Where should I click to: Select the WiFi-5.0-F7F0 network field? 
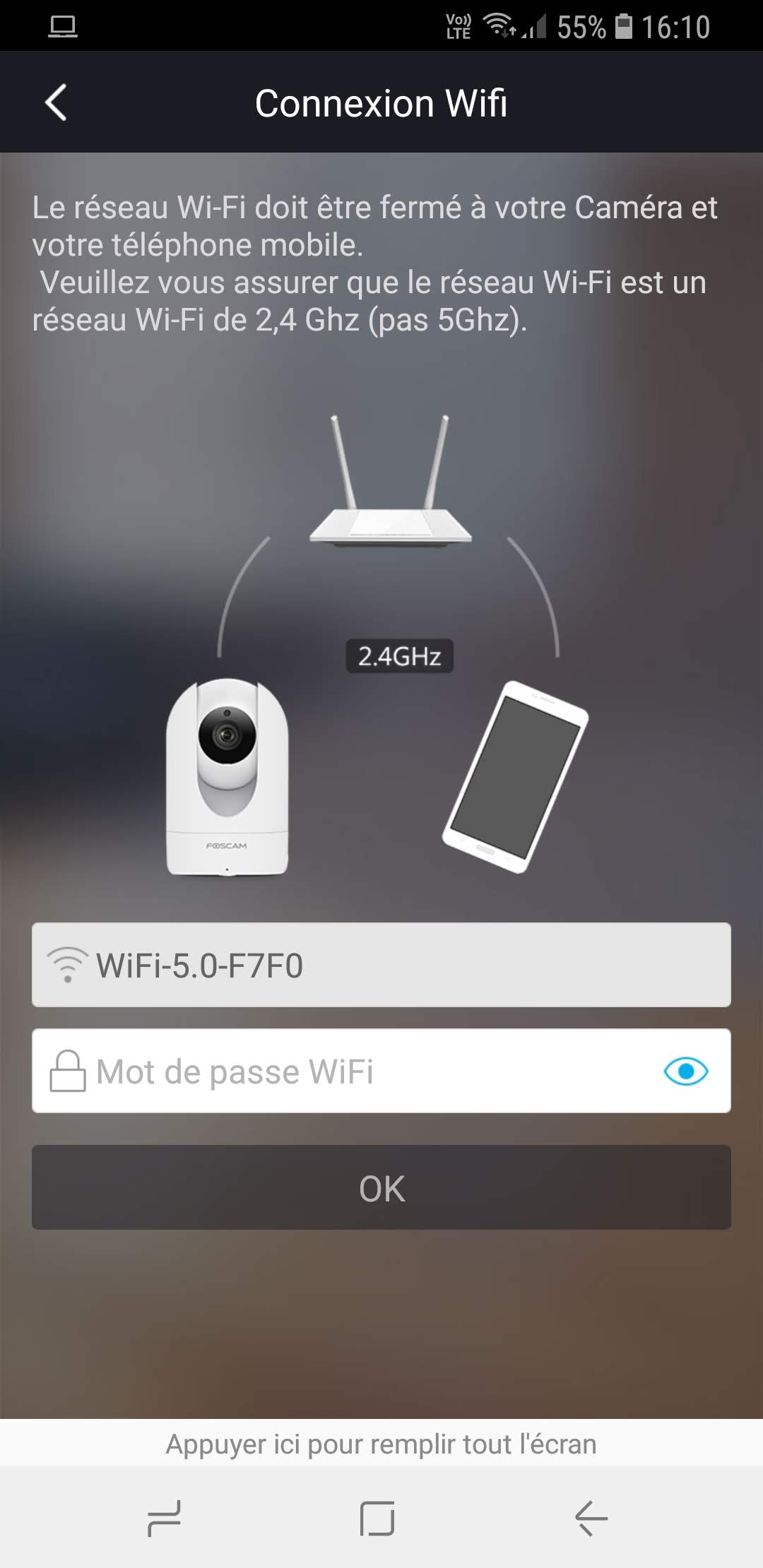point(381,965)
